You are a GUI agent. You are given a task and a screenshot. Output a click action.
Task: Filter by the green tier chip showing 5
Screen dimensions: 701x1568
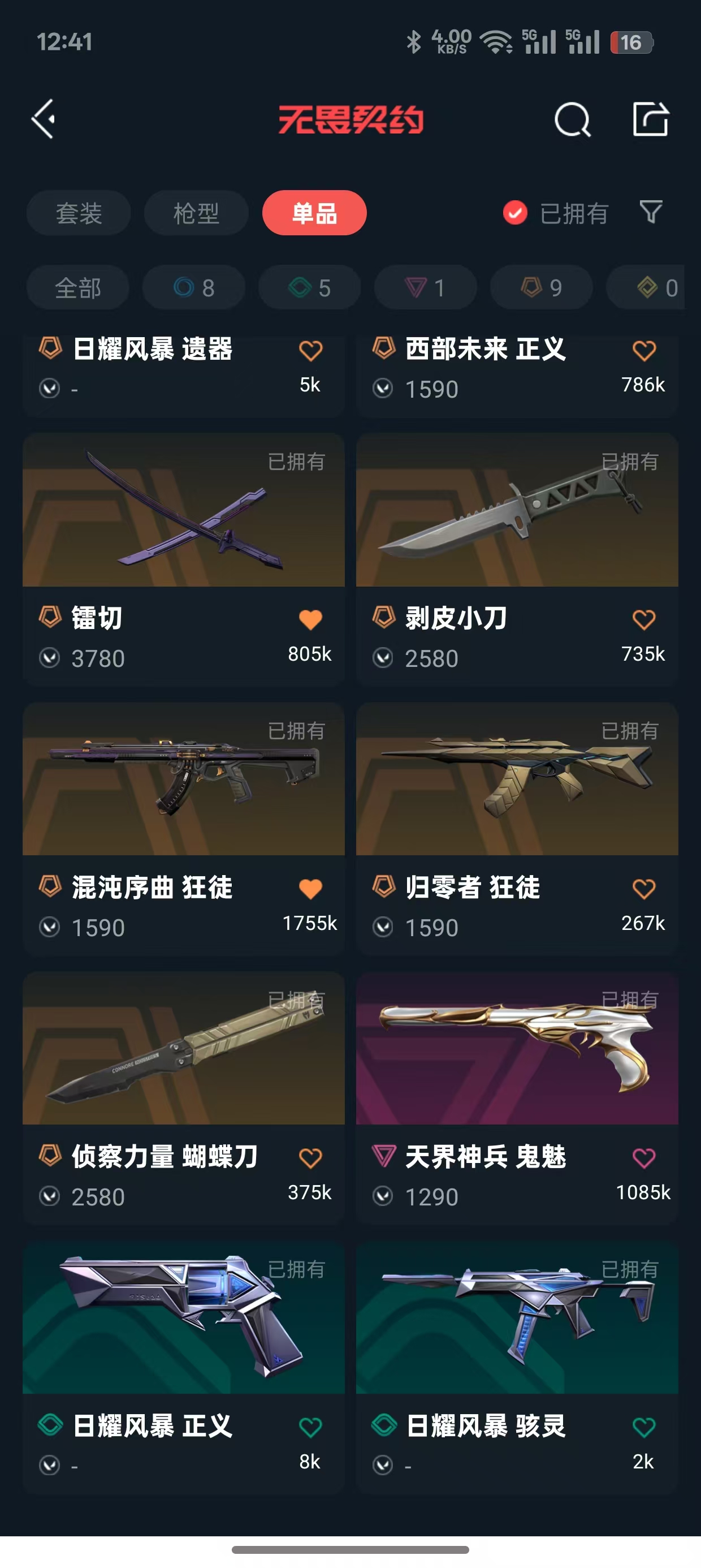tap(310, 287)
